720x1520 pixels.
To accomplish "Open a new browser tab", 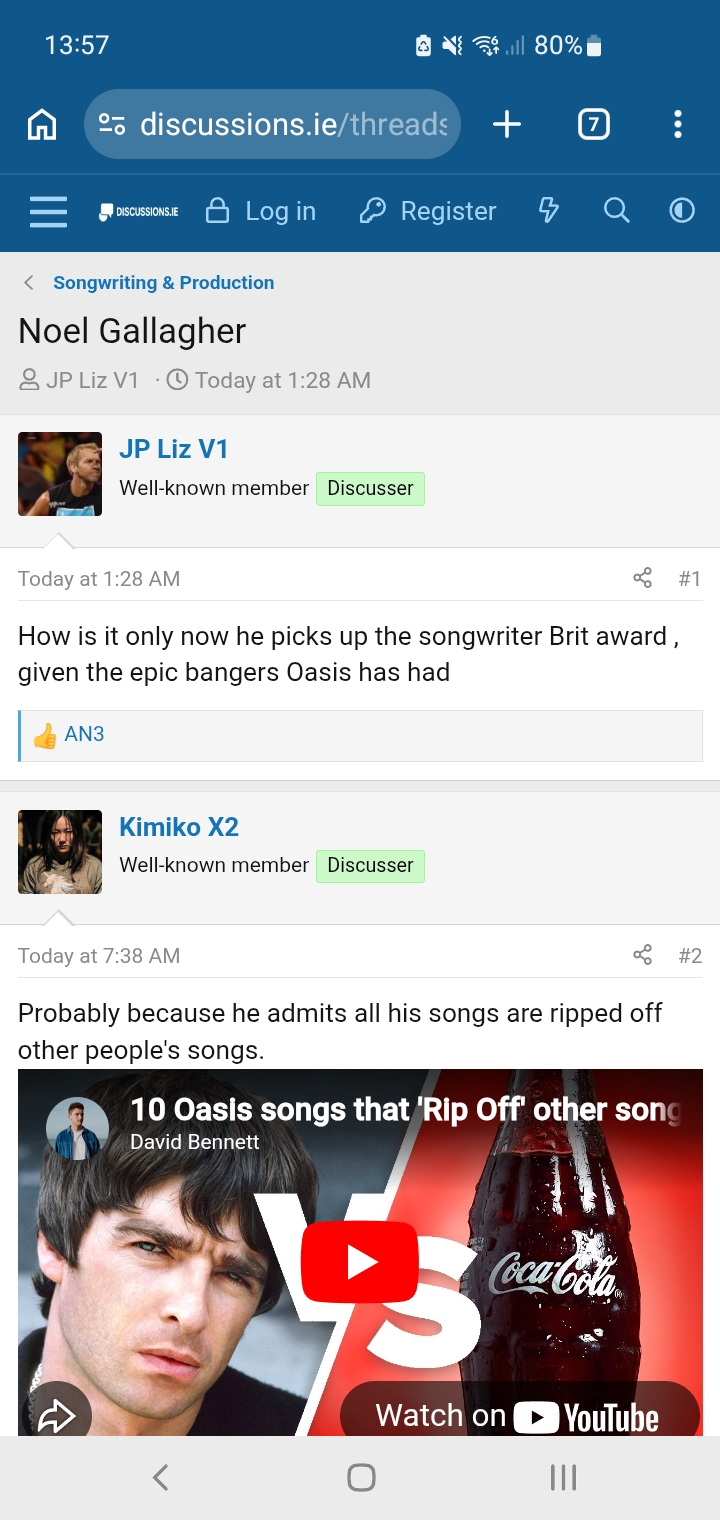I will coord(507,124).
